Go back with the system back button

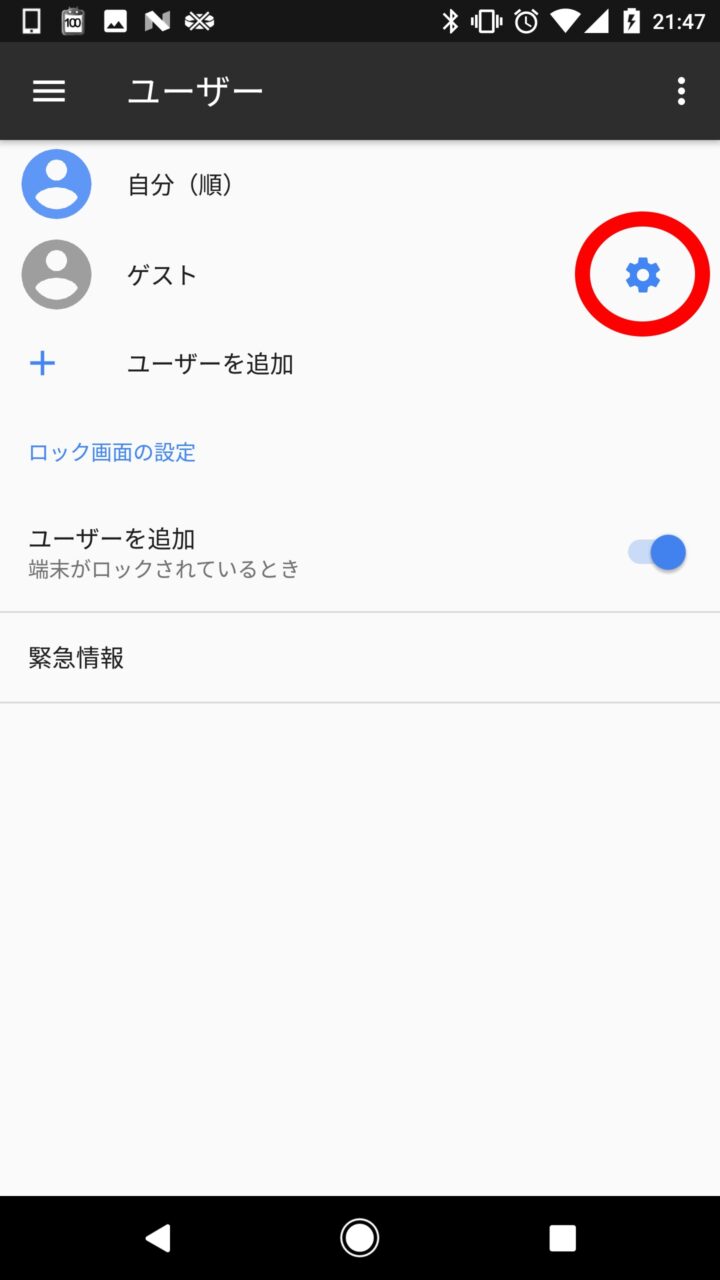point(157,1238)
